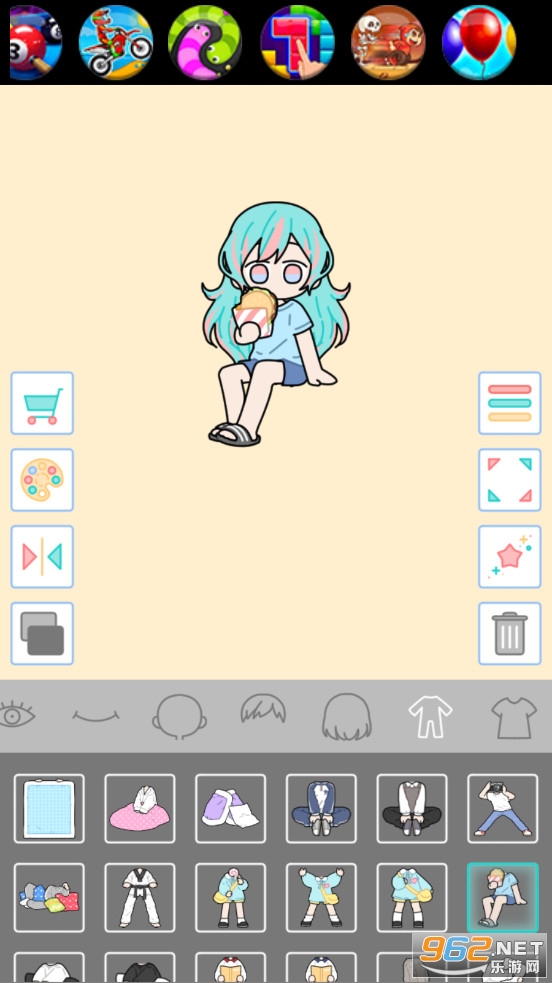
Task: Expand the view to fullscreen
Action: click(x=509, y=480)
